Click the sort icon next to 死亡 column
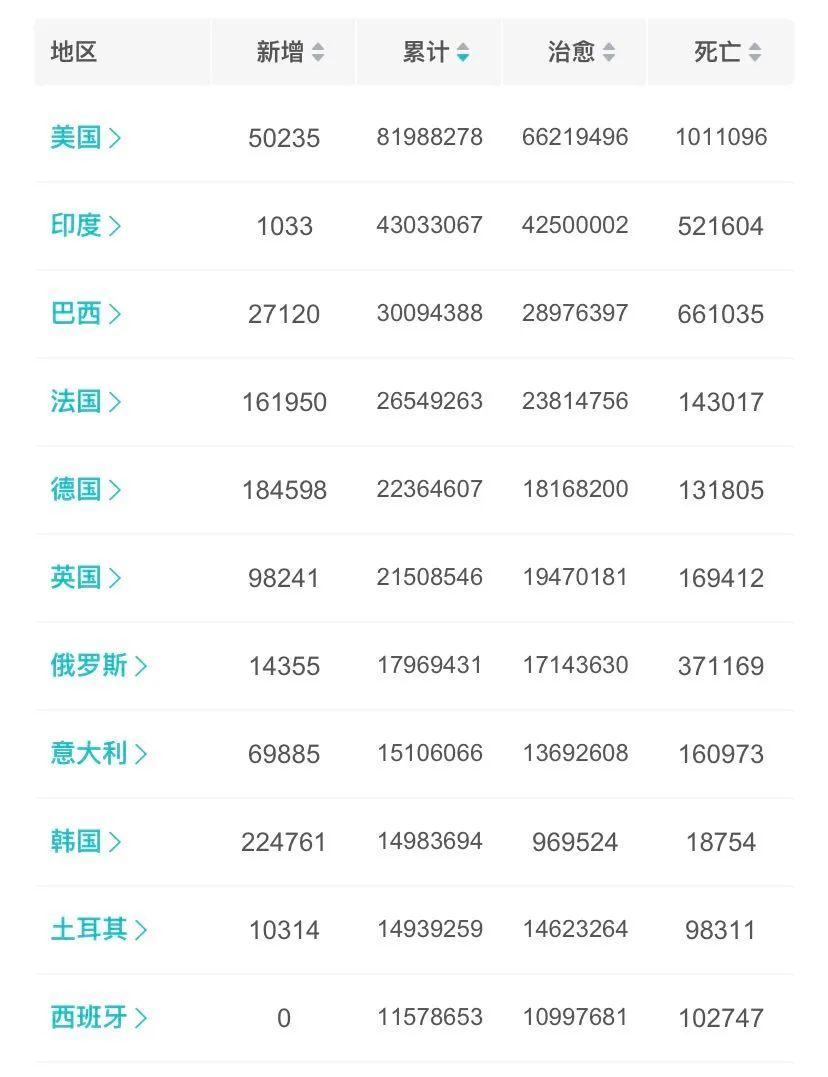The height and width of the screenshot is (1077, 828). [756, 52]
